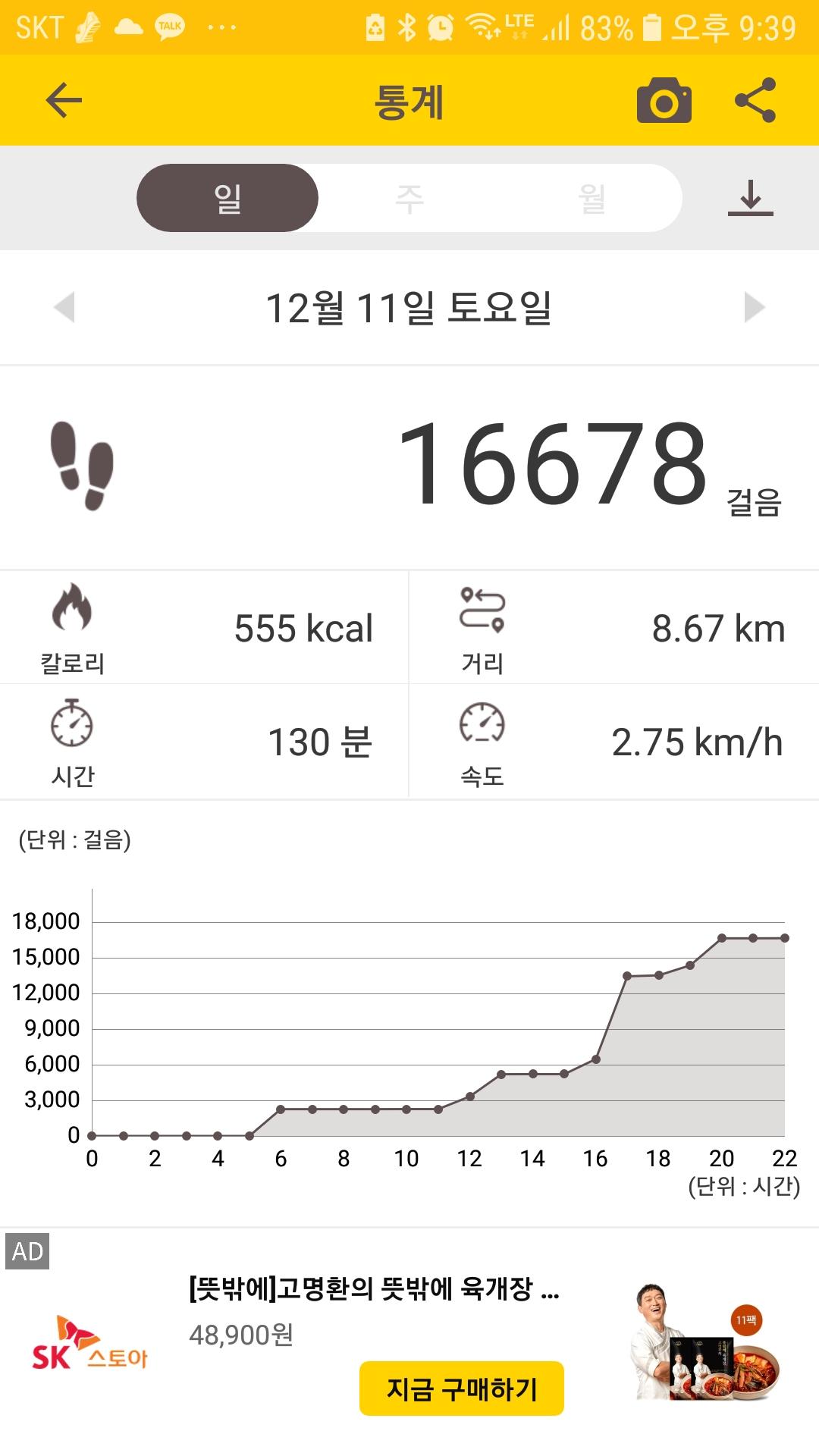Switch to the 월 monthly tab
This screenshot has width=819, height=1456.
(591, 199)
